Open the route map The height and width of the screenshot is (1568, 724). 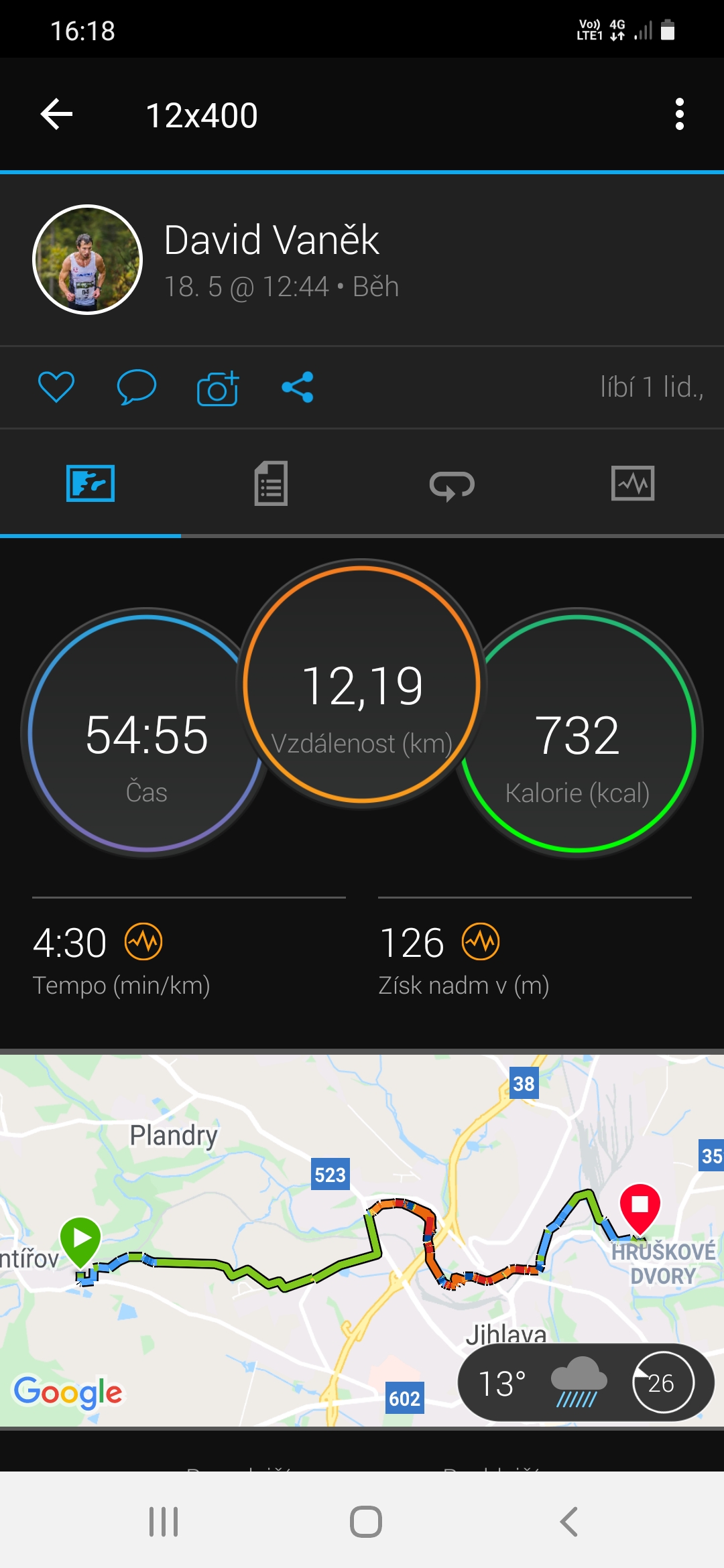tap(362, 1240)
